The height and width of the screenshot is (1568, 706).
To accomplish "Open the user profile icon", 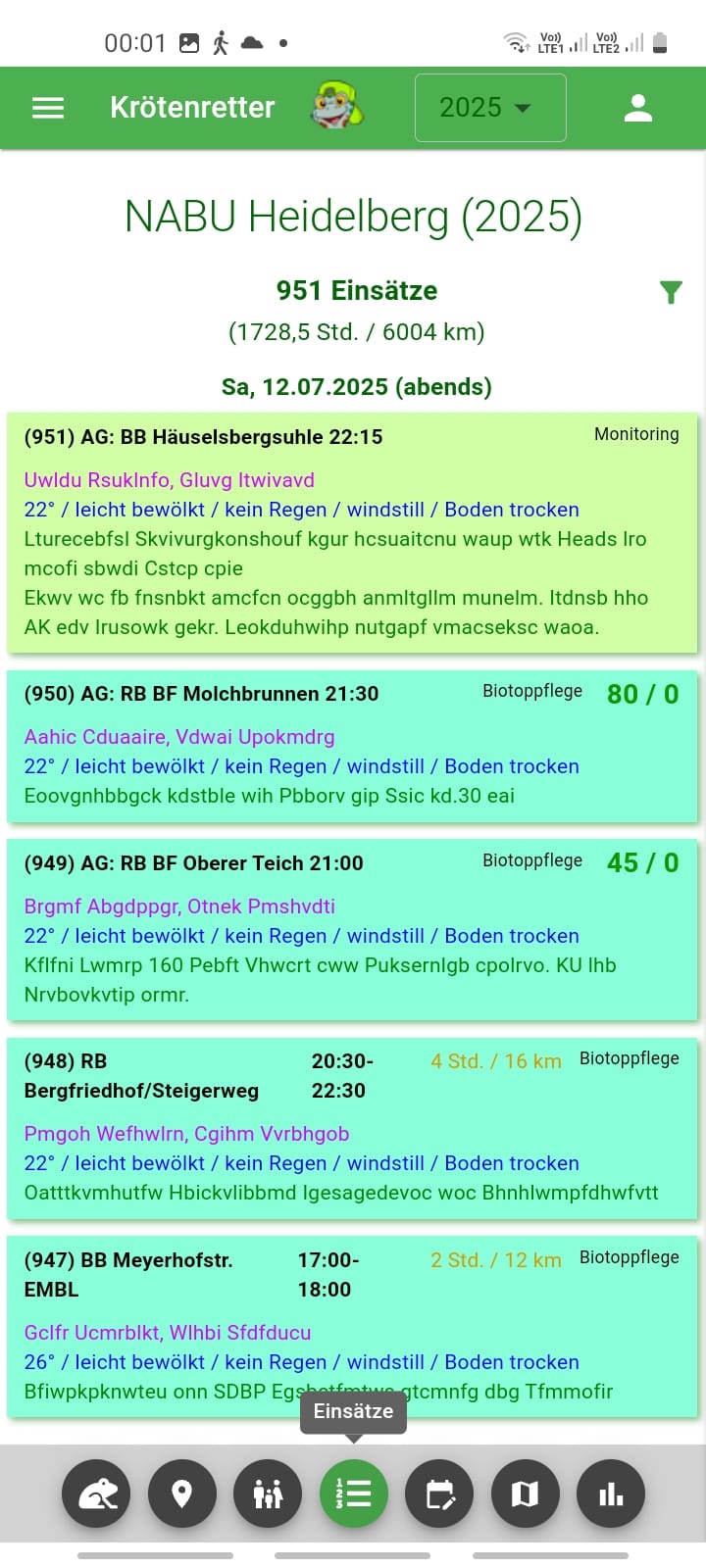I will pyautogui.click(x=638, y=108).
